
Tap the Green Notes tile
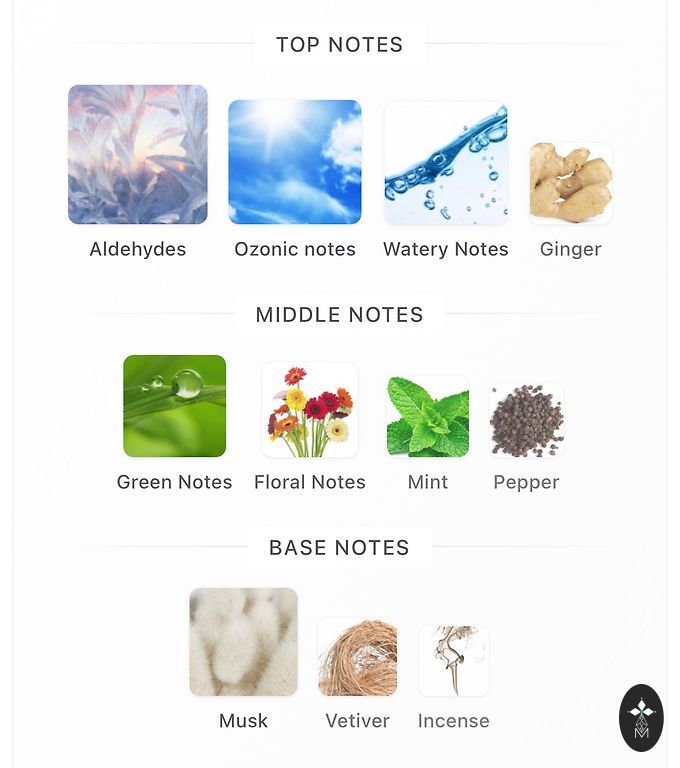click(175, 406)
